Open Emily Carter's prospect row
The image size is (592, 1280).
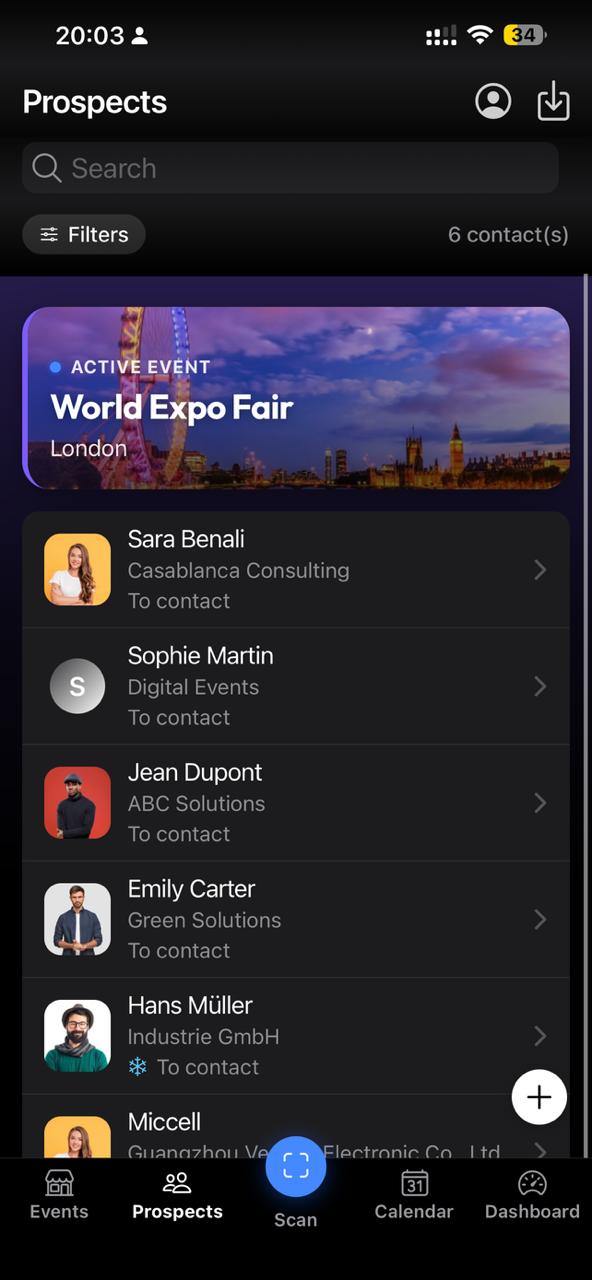(296, 919)
